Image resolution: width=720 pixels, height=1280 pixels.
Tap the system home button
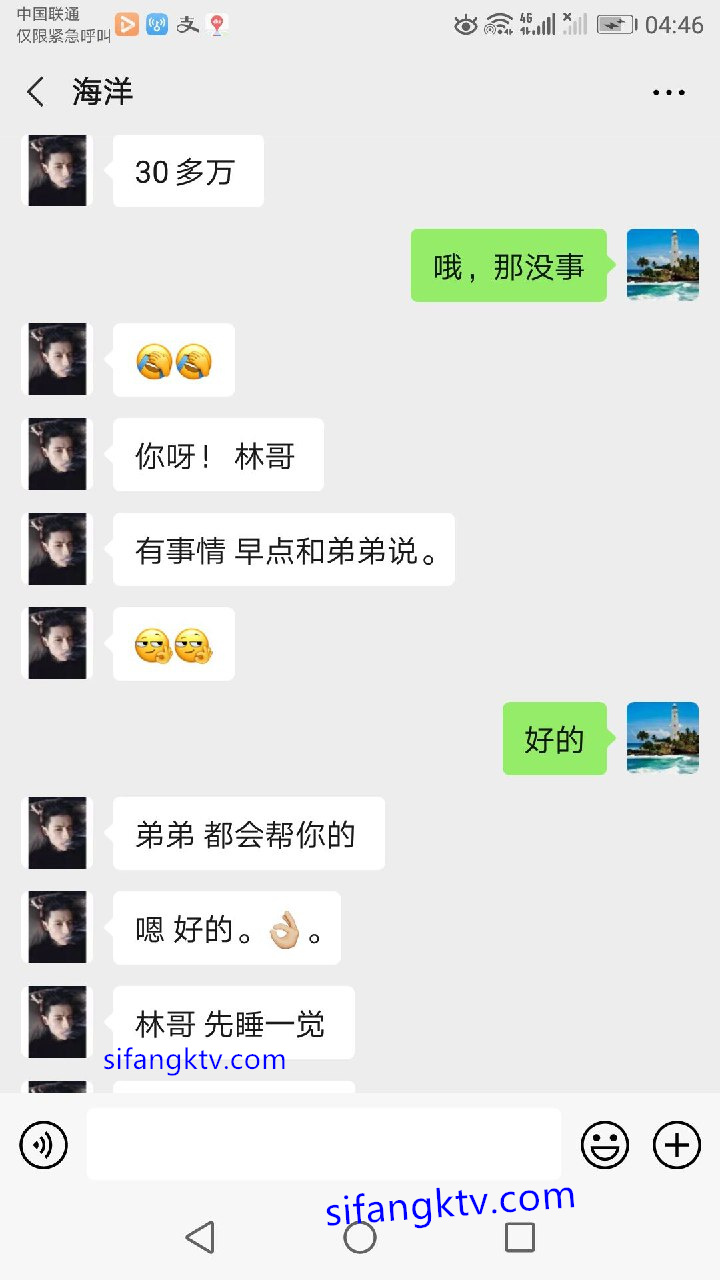pyautogui.click(x=360, y=1237)
